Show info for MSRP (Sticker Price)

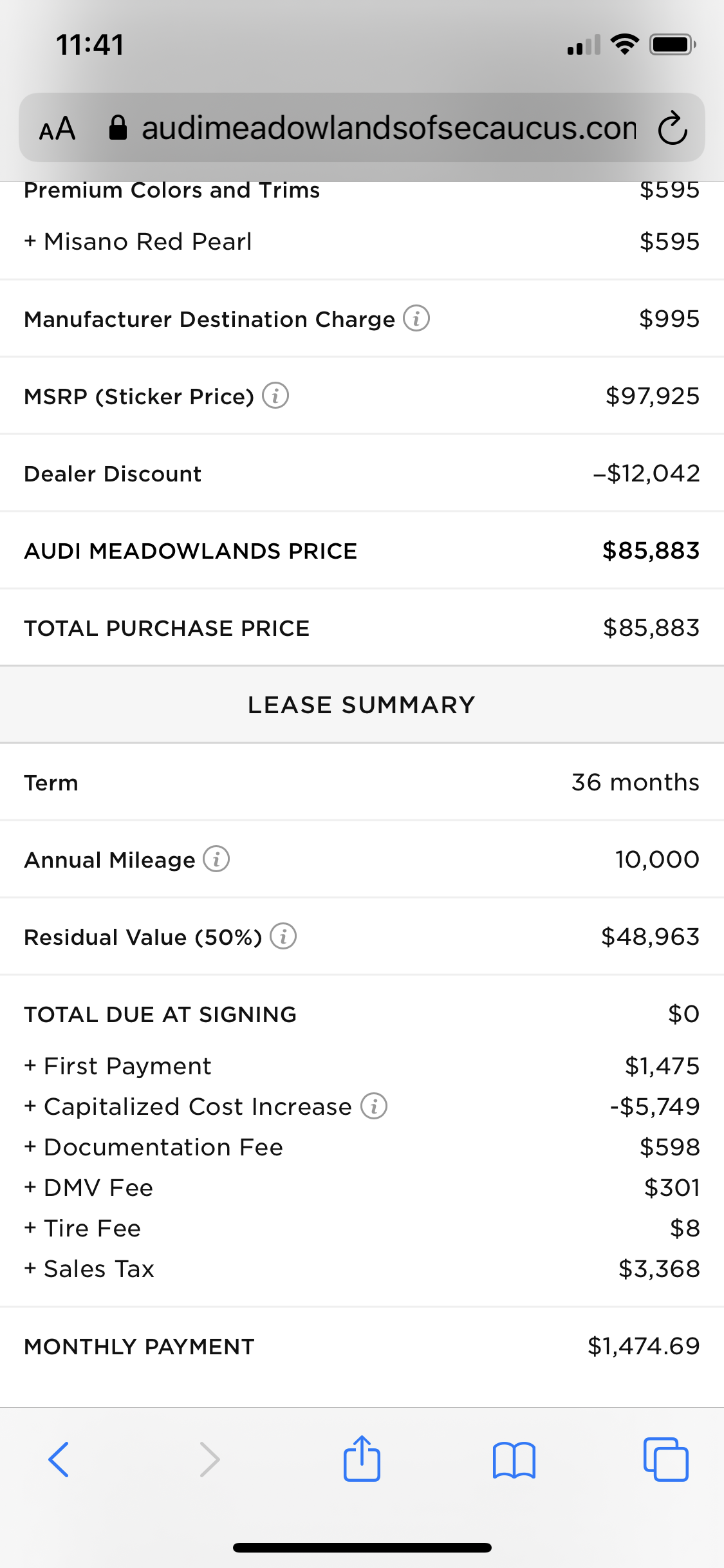coord(275,395)
